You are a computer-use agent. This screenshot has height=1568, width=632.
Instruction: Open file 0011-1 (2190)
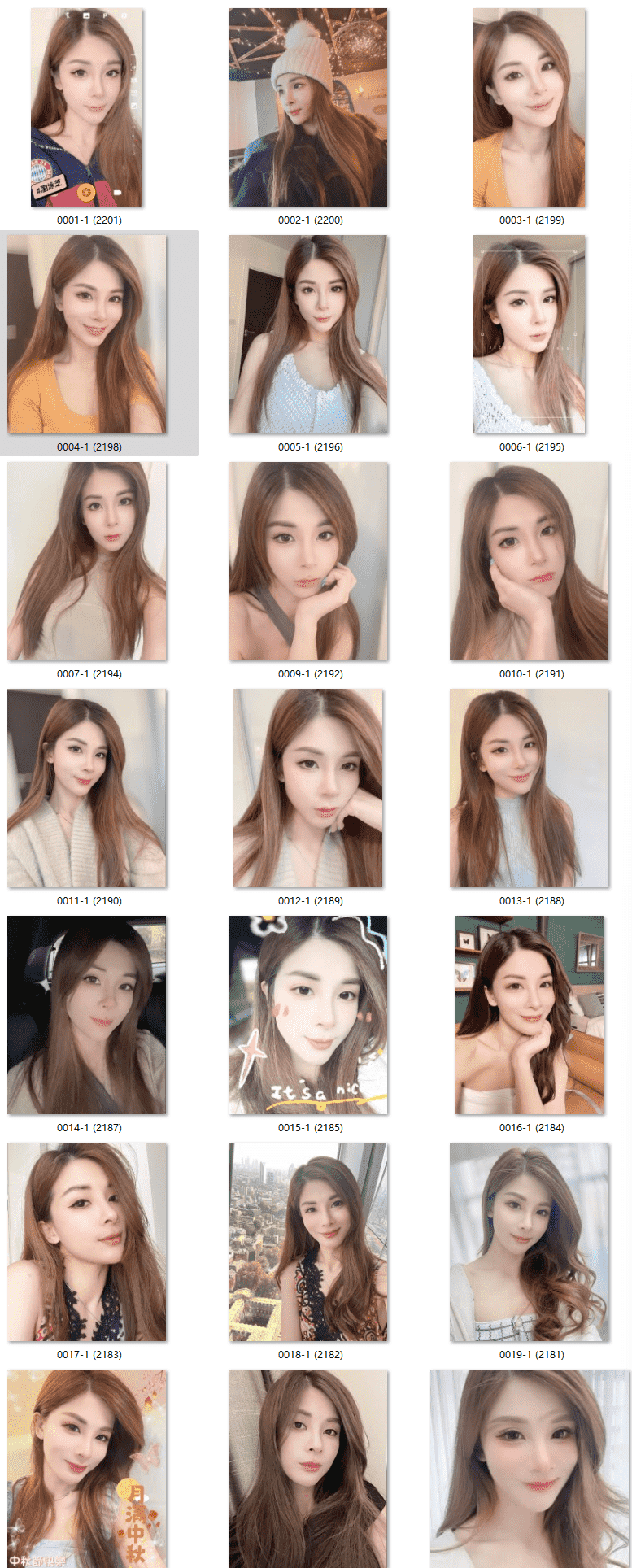pos(87,788)
